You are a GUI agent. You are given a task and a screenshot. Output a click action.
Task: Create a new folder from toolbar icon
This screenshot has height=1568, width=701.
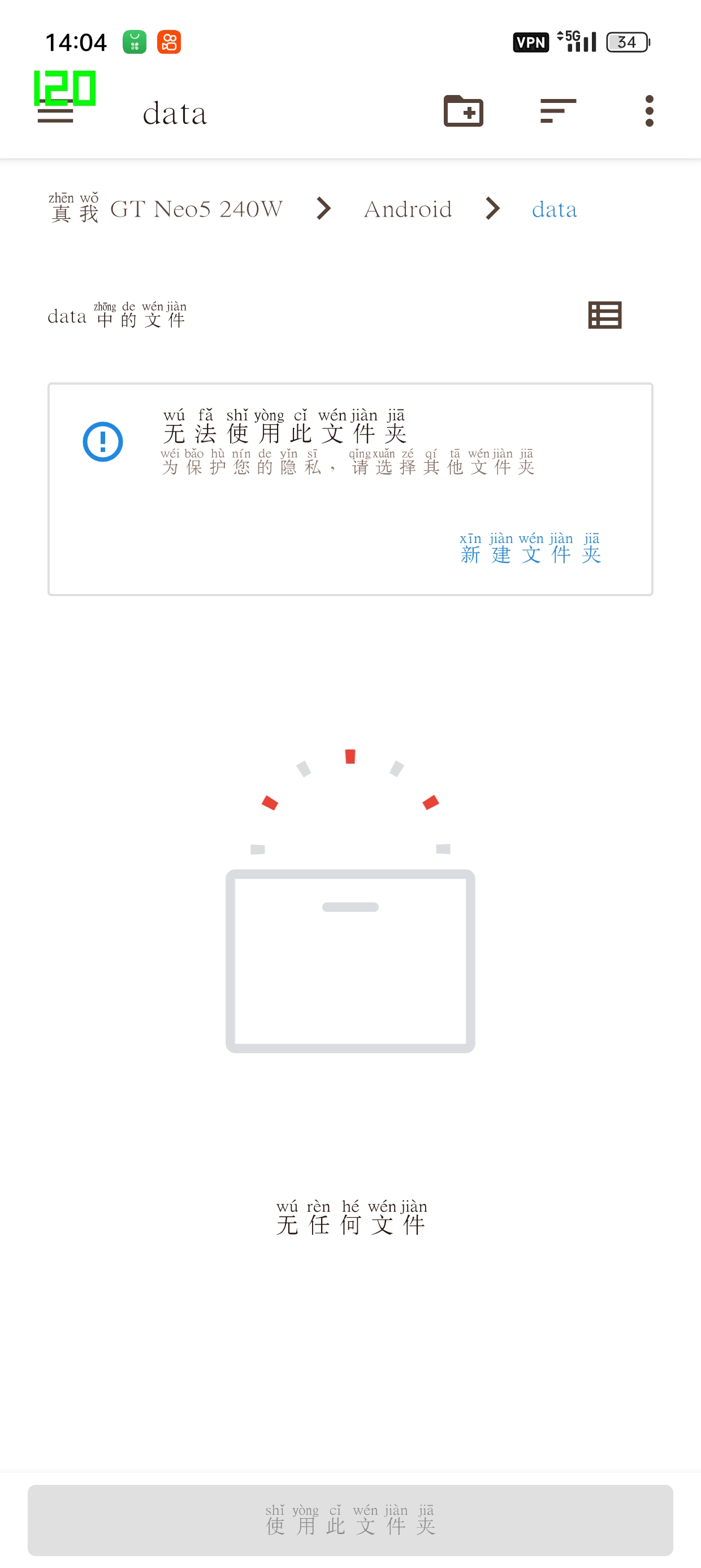pyautogui.click(x=463, y=111)
